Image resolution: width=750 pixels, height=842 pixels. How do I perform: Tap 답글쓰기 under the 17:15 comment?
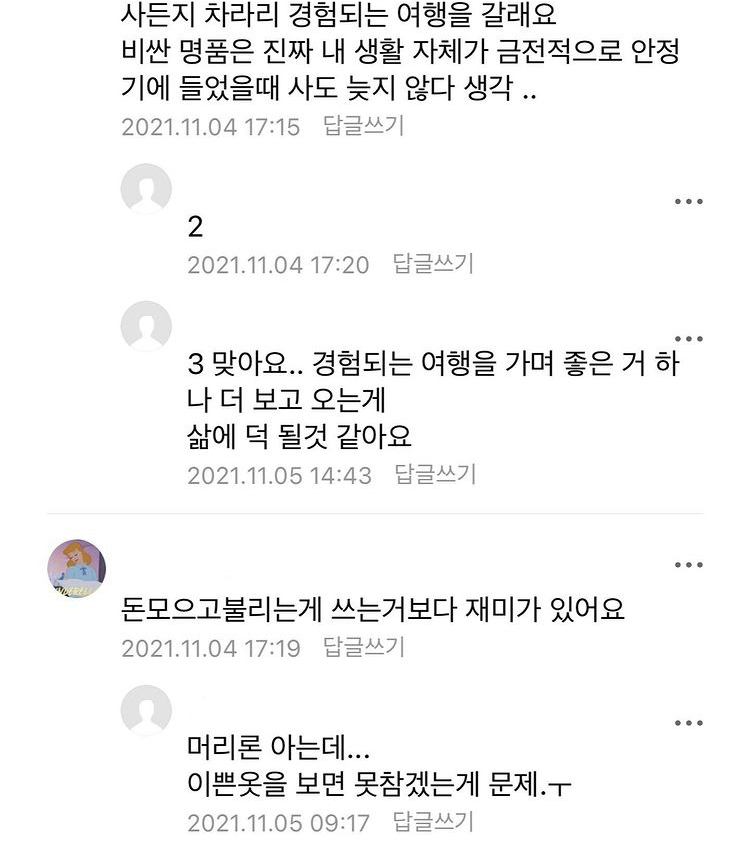pyautogui.click(x=364, y=126)
